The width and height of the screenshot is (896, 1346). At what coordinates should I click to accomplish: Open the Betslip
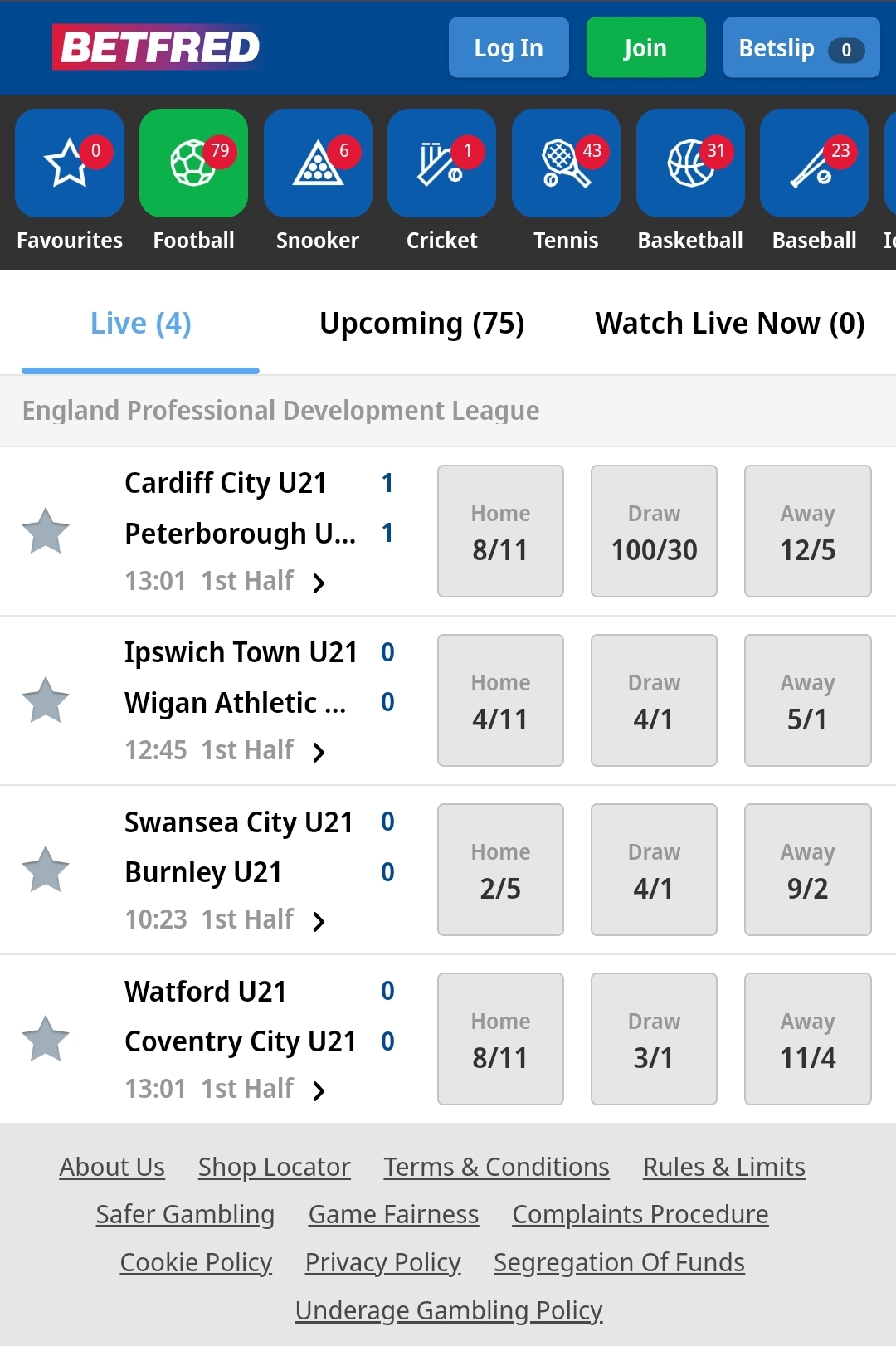coord(800,47)
